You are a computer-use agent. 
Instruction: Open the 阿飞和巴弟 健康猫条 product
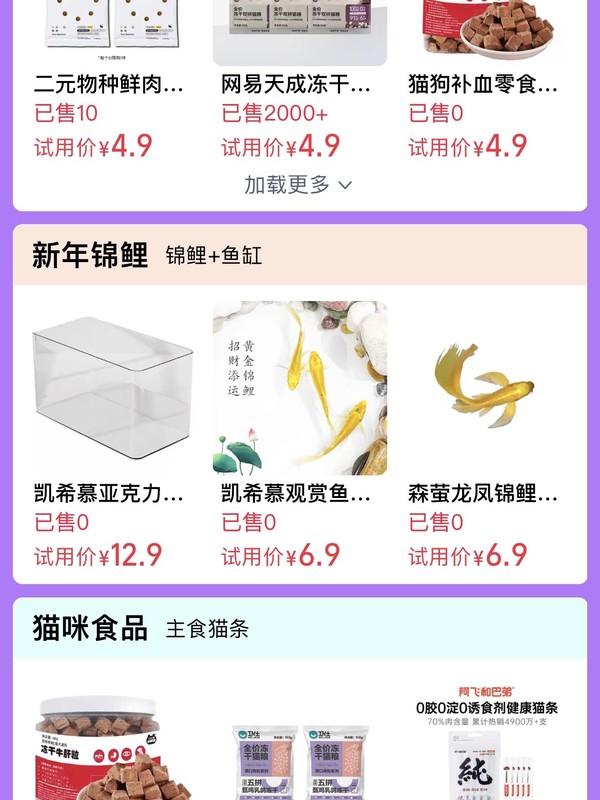pos(487,745)
